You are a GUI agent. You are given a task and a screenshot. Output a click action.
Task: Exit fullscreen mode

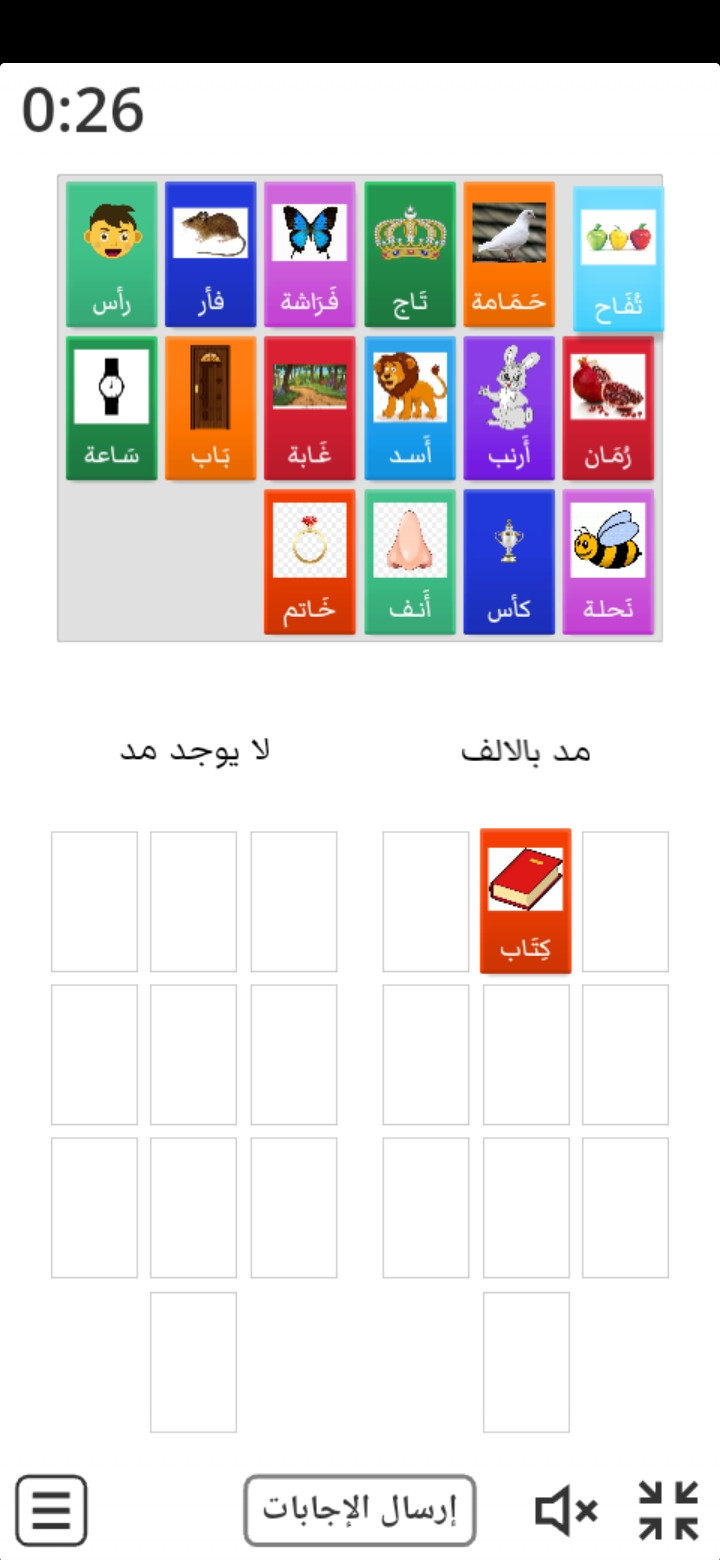pyautogui.click(x=668, y=1510)
